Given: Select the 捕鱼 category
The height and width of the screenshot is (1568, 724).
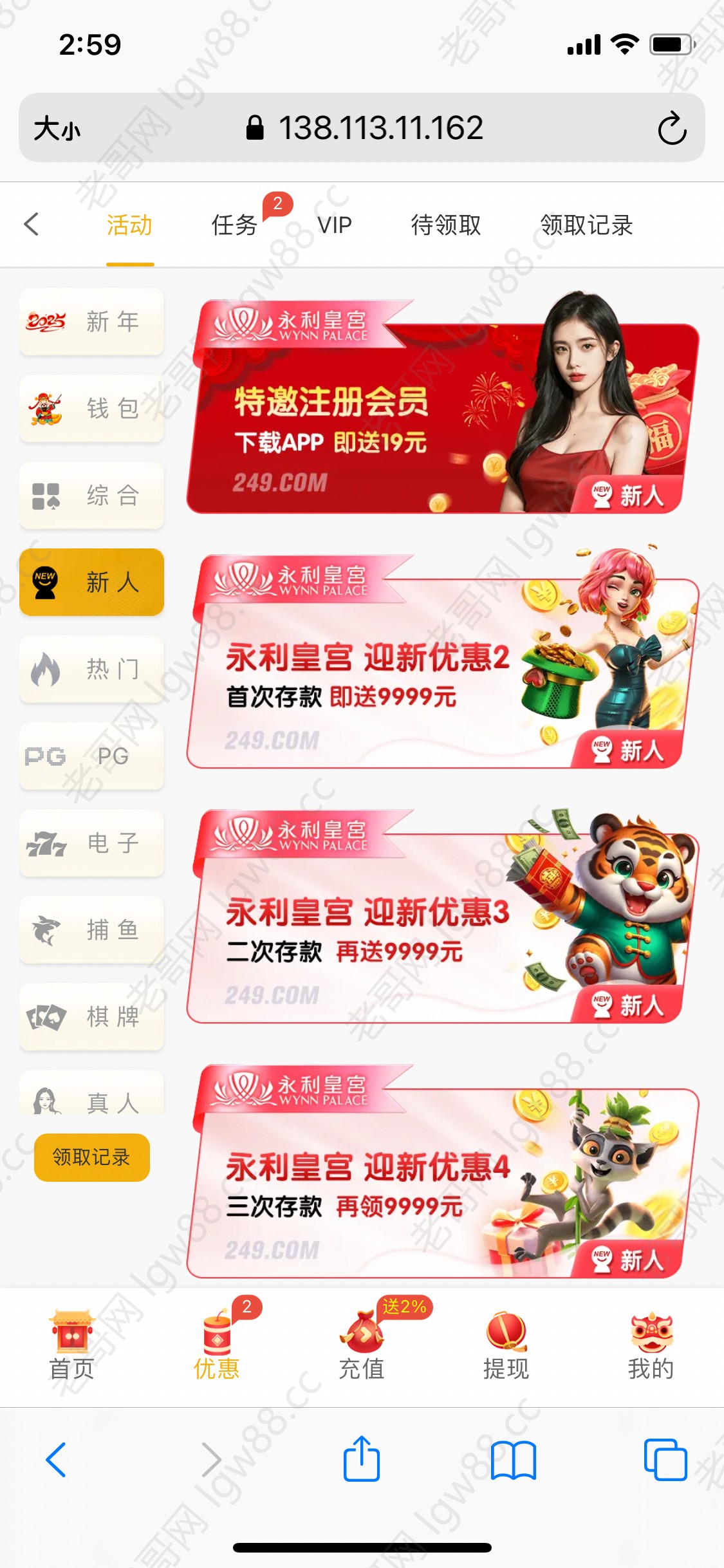Looking at the screenshot, I should [x=92, y=929].
